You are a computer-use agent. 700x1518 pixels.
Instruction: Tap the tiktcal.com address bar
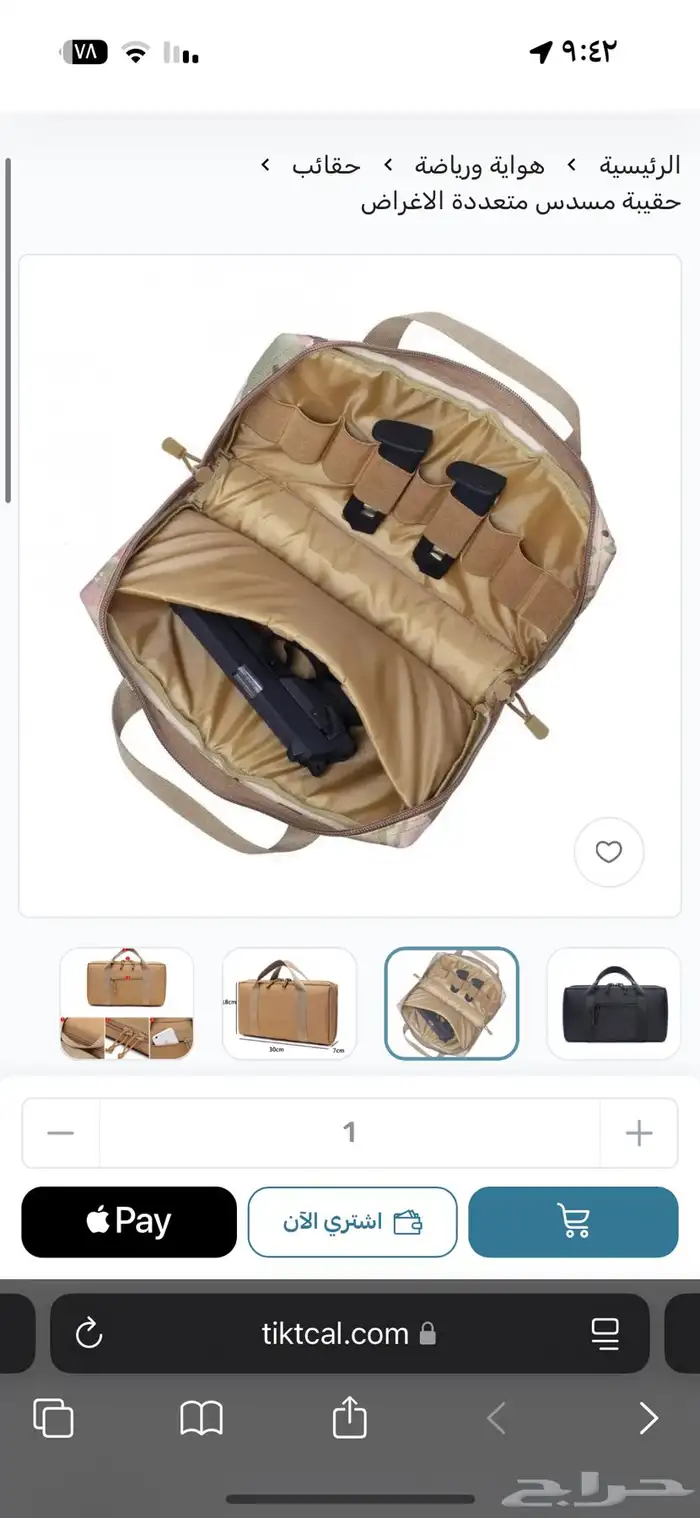(350, 1333)
